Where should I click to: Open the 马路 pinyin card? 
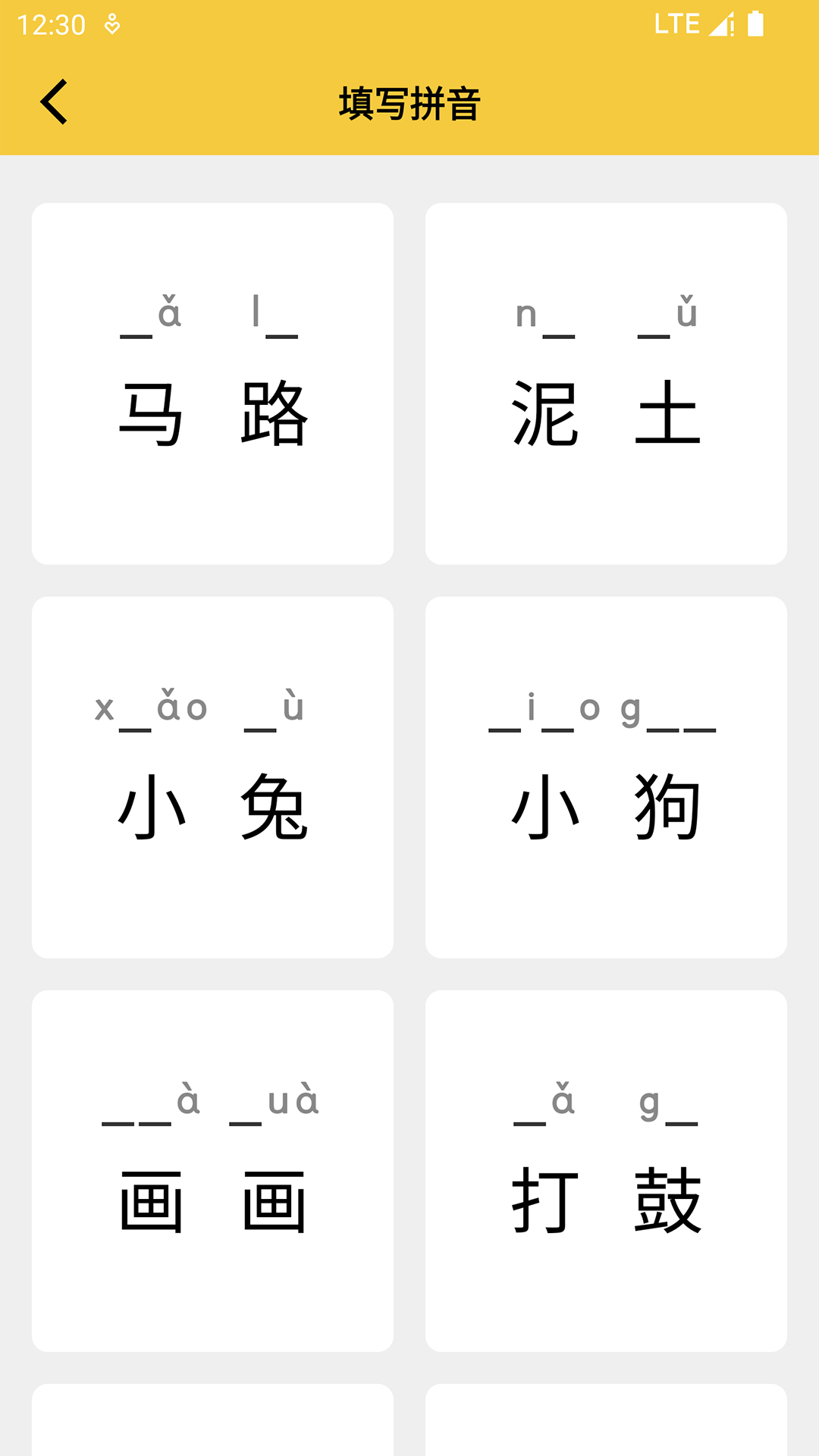point(213,381)
